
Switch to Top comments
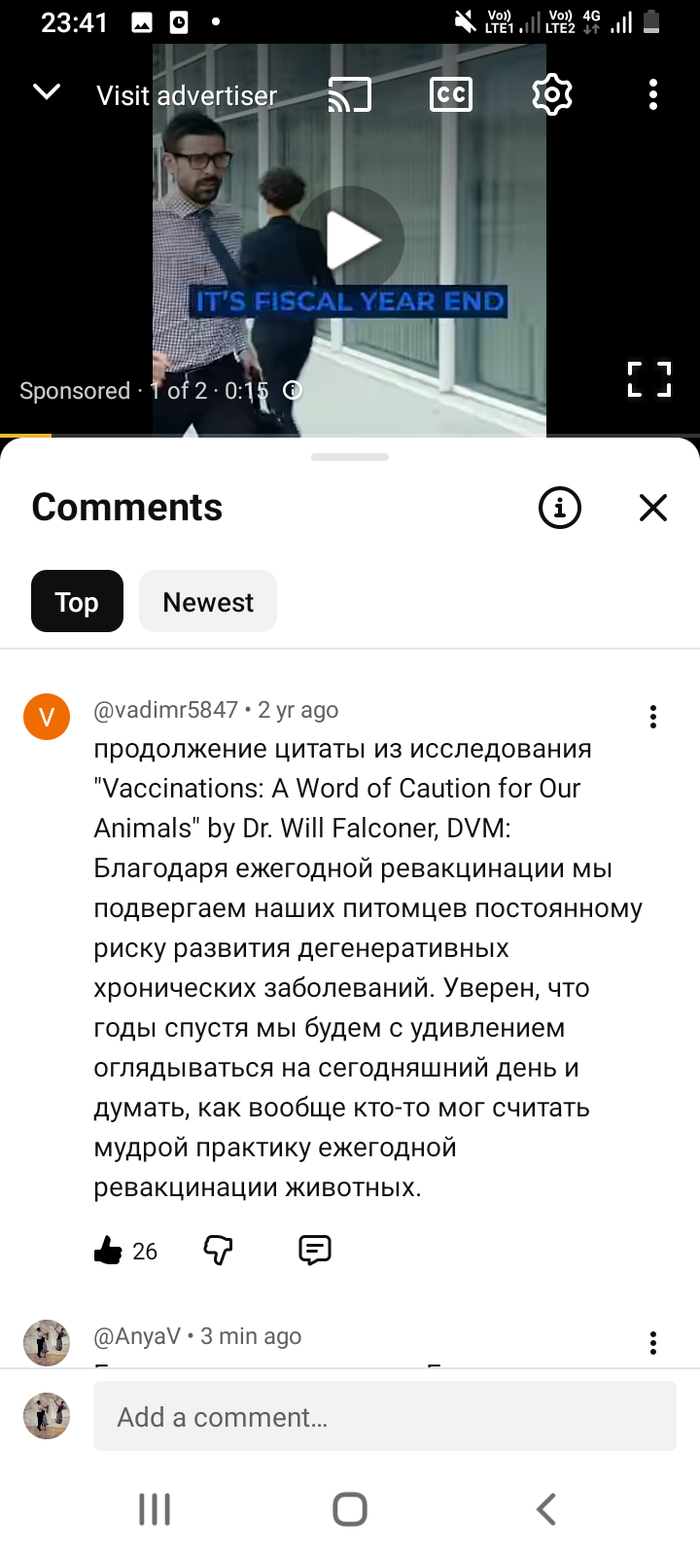point(77,601)
